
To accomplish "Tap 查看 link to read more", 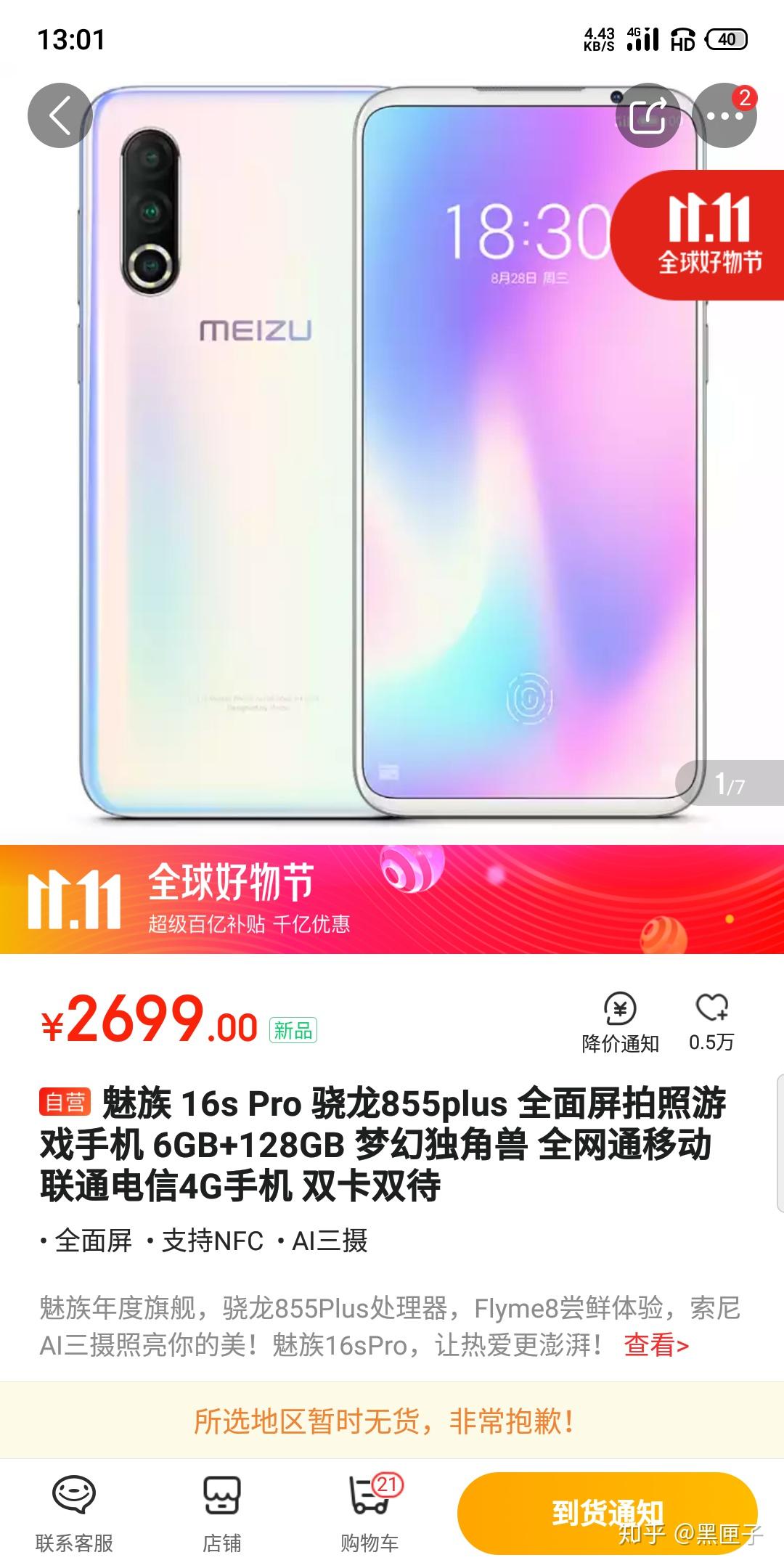I will [x=656, y=1345].
